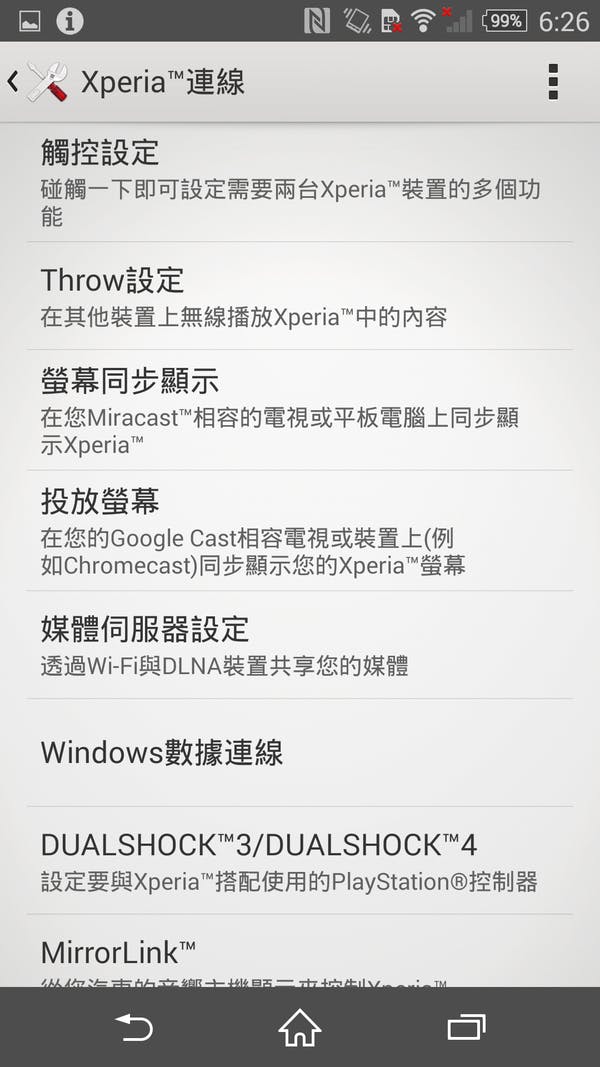The height and width of the screenshot is (1067, 600).
Task: Tap Windows數據連線
Action: point(300,752)
